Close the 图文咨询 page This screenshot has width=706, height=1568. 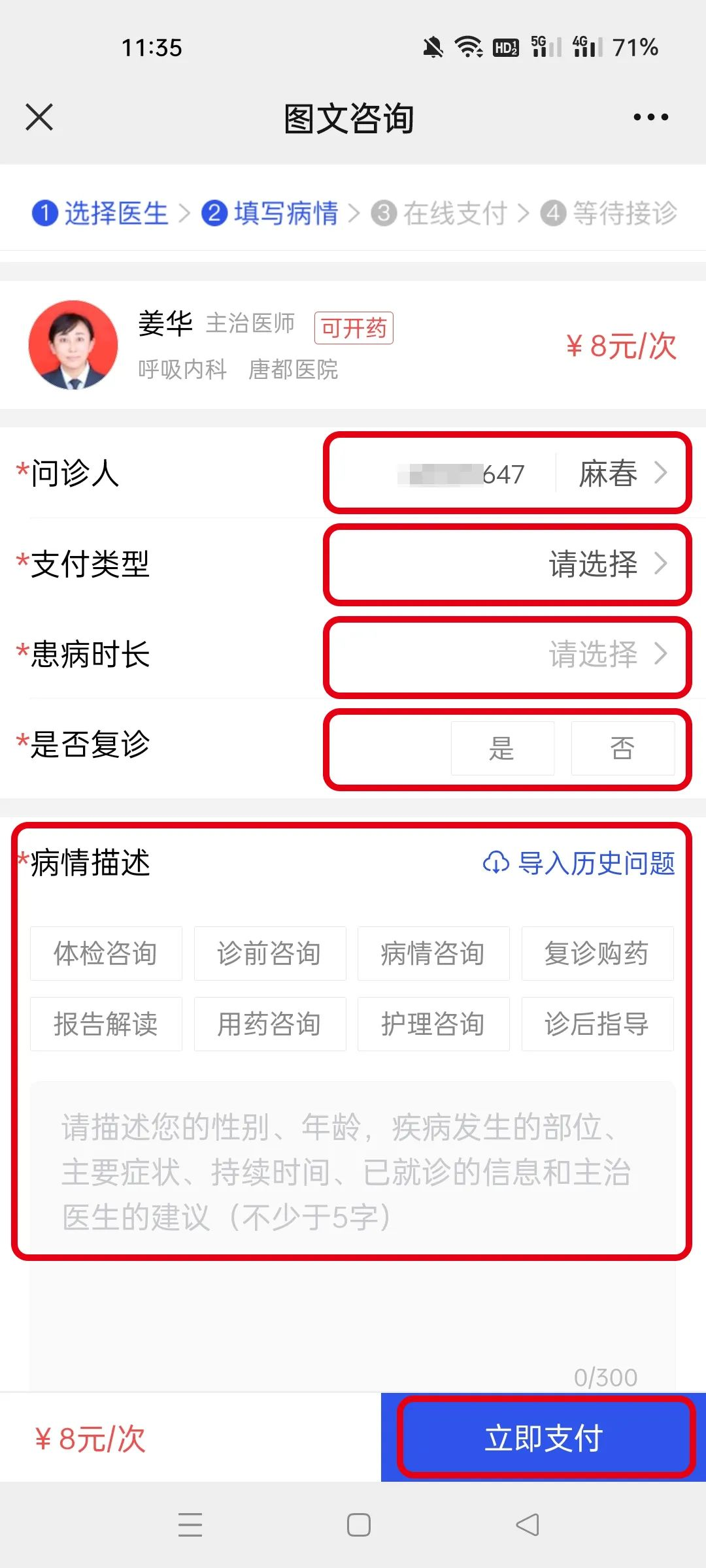39,118
